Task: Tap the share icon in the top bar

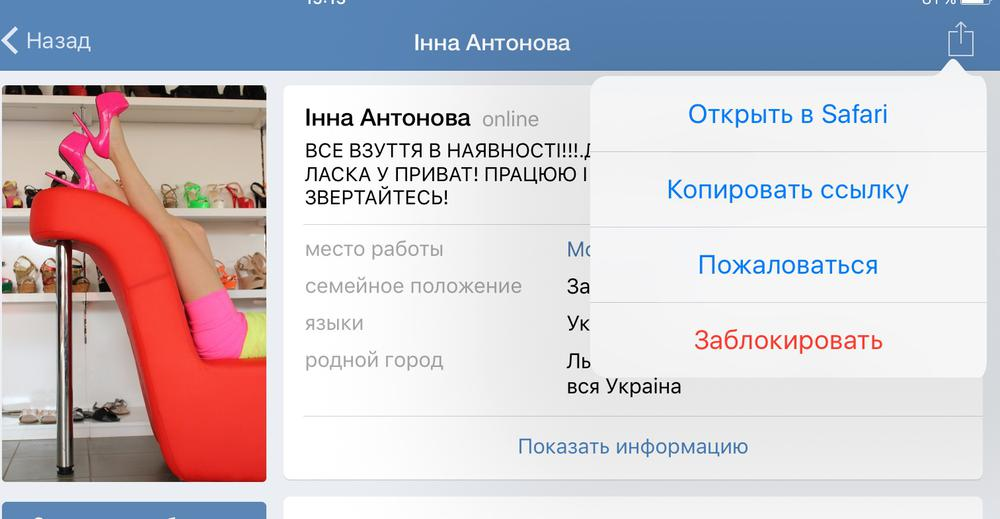Action: [x=959, y=40]
